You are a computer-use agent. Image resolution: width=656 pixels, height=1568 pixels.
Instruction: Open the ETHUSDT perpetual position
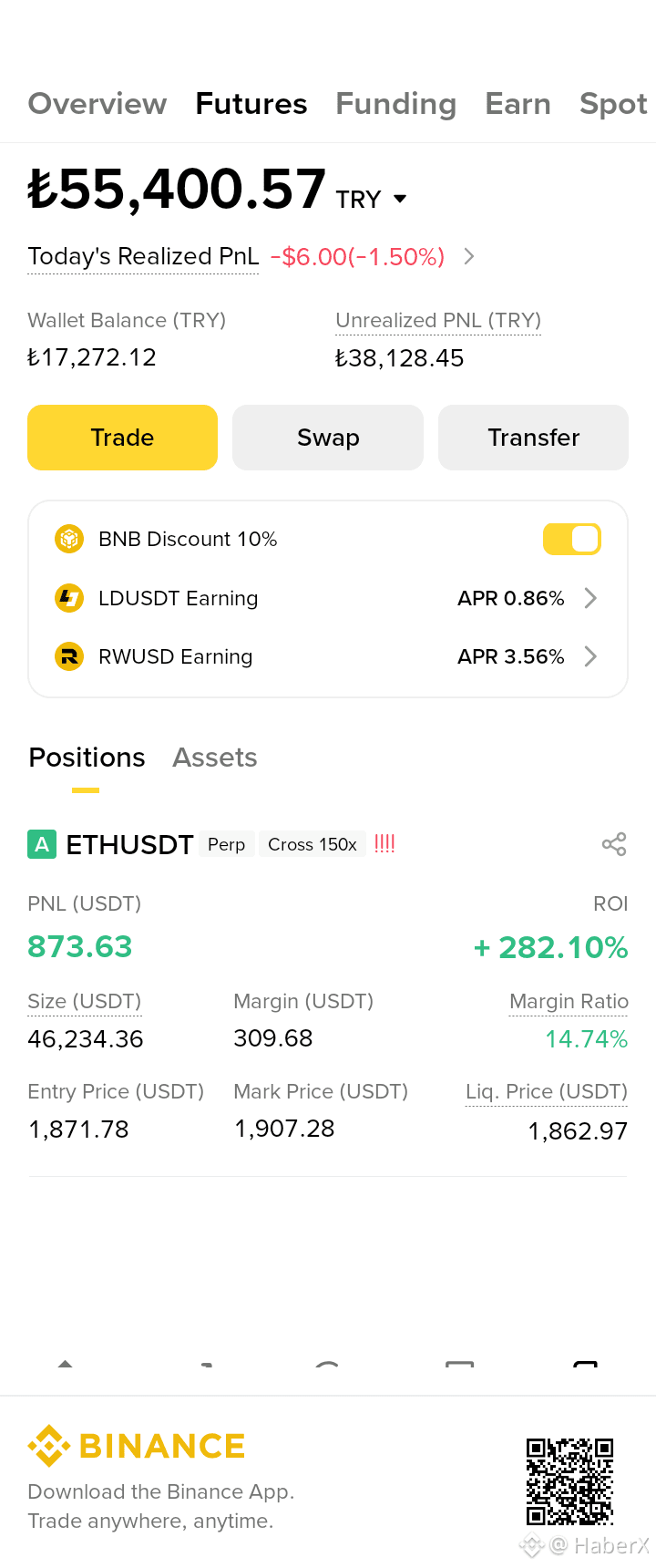pos(129,844)
